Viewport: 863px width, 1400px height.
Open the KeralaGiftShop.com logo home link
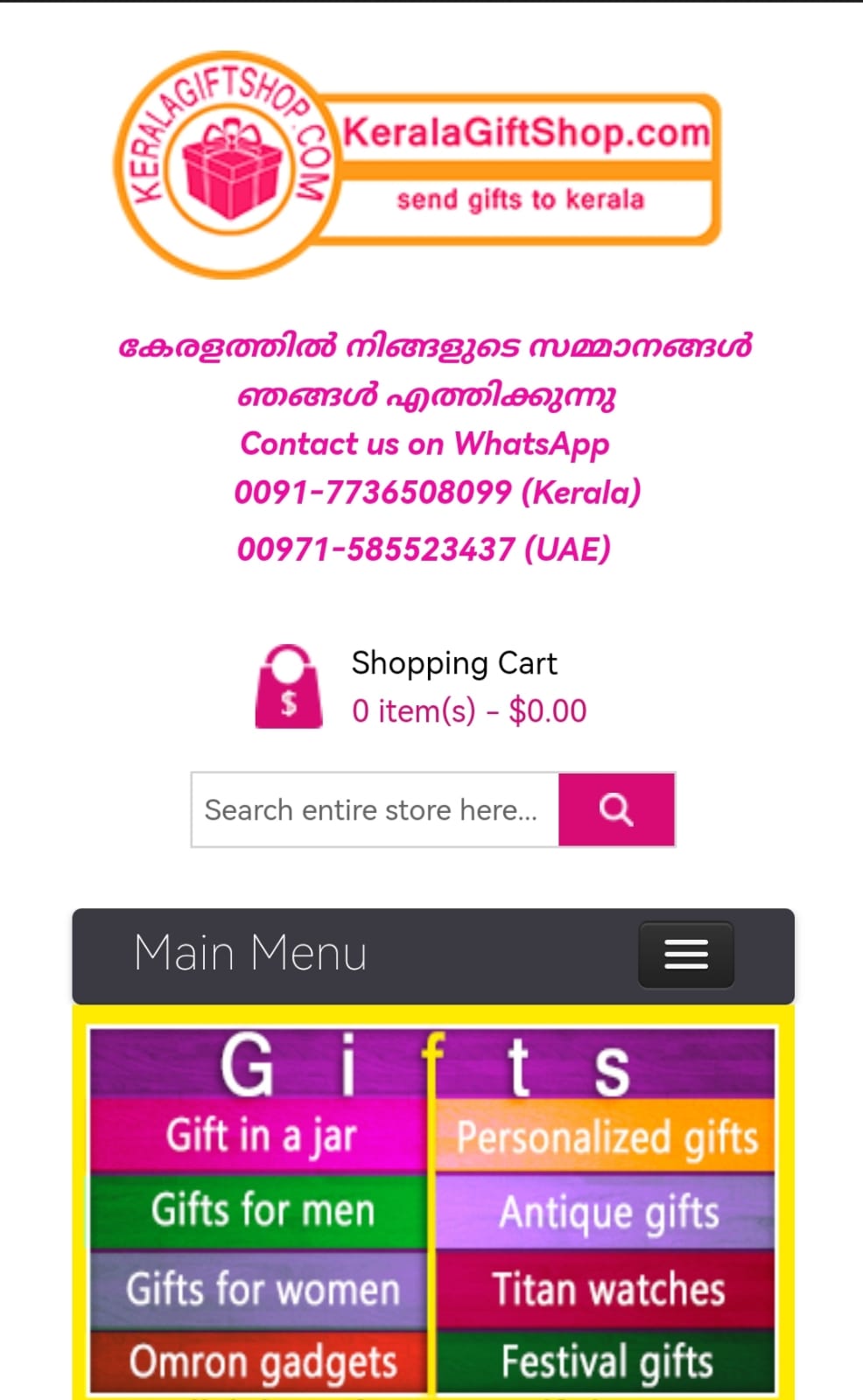(x=417, y=164)
